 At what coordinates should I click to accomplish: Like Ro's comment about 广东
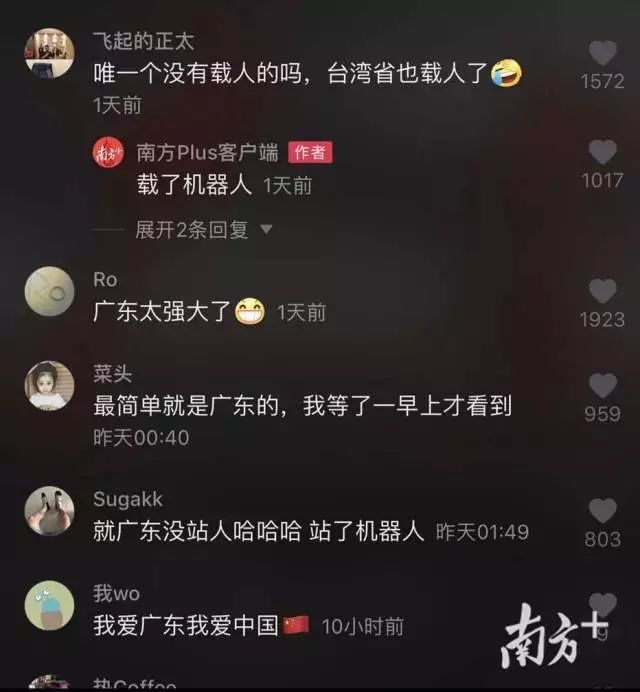[x=602, y=291]
